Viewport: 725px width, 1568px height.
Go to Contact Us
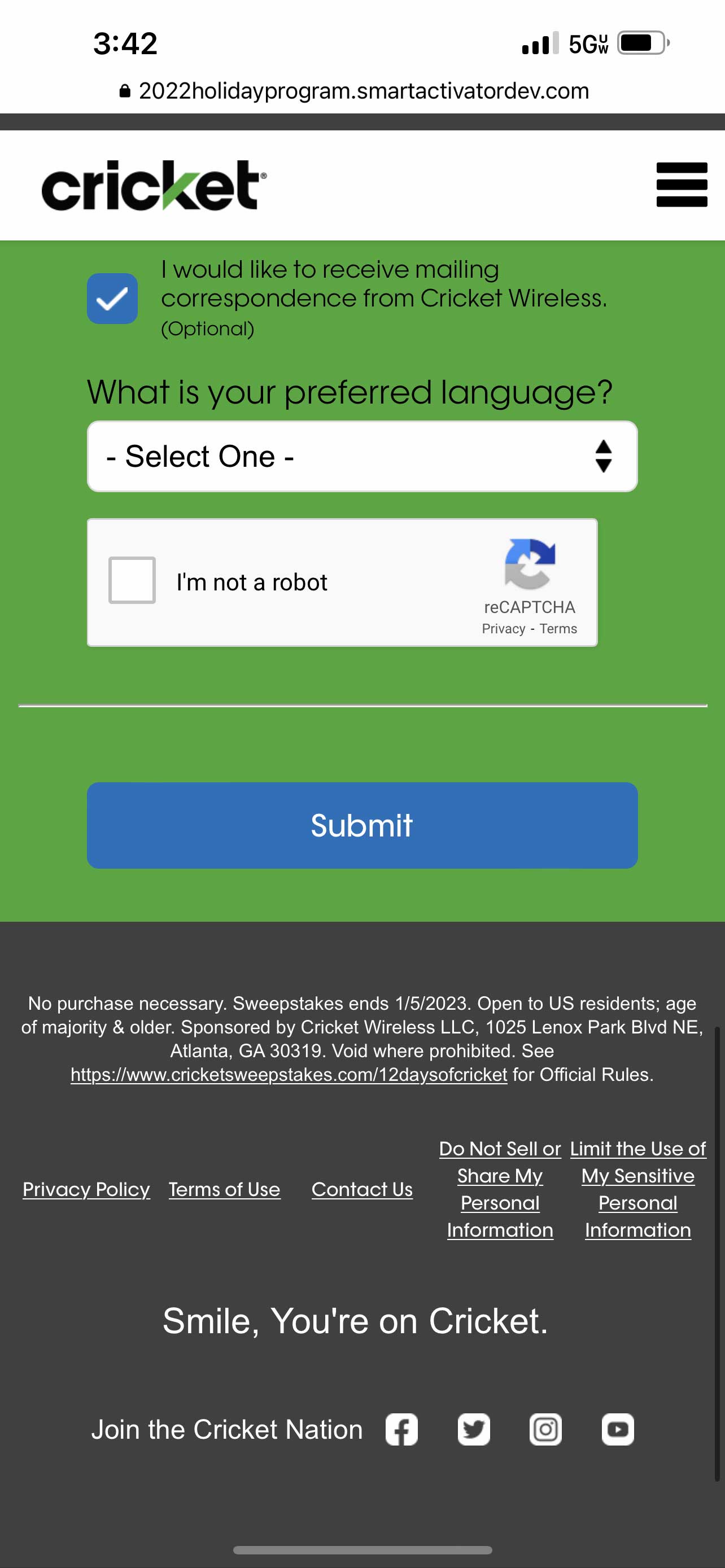(361, 1189)
